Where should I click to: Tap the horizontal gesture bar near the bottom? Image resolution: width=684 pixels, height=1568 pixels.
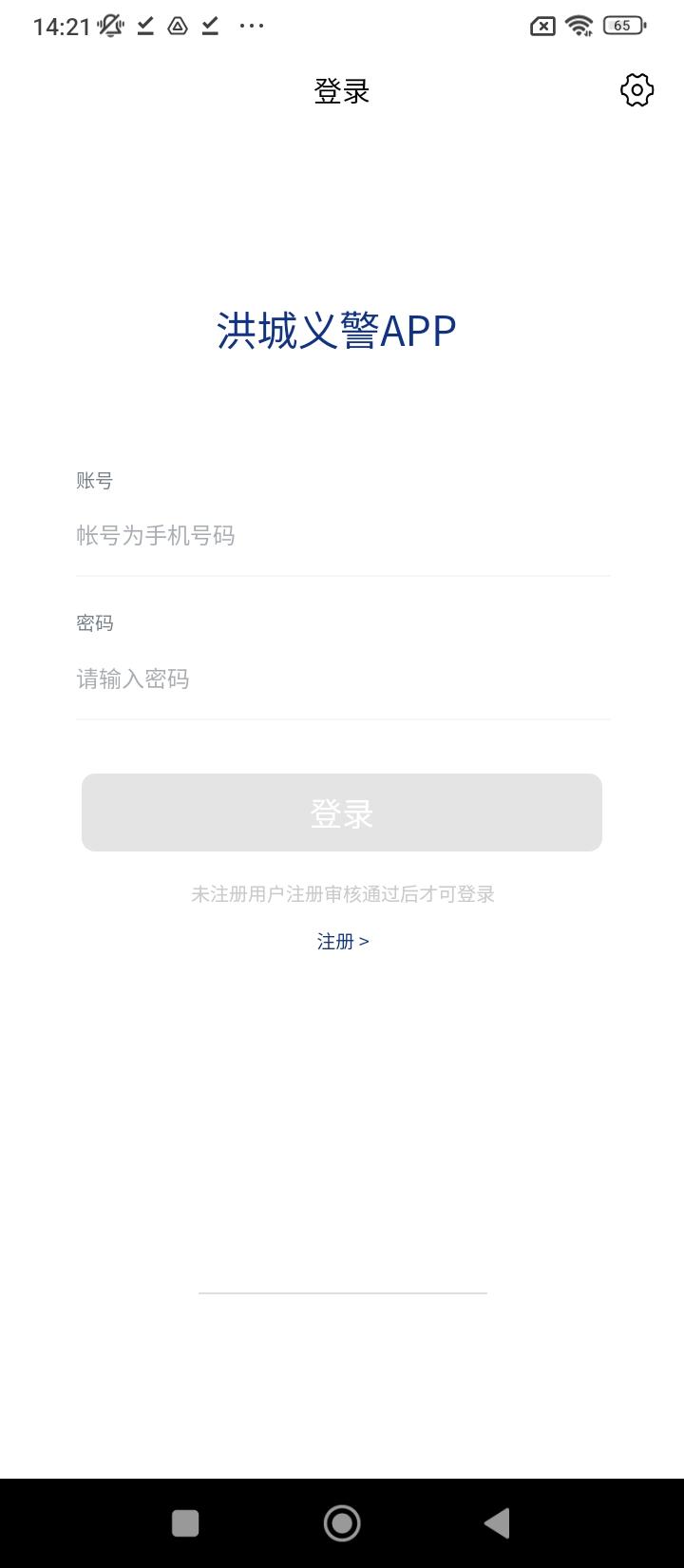[x=342, y=1291]
